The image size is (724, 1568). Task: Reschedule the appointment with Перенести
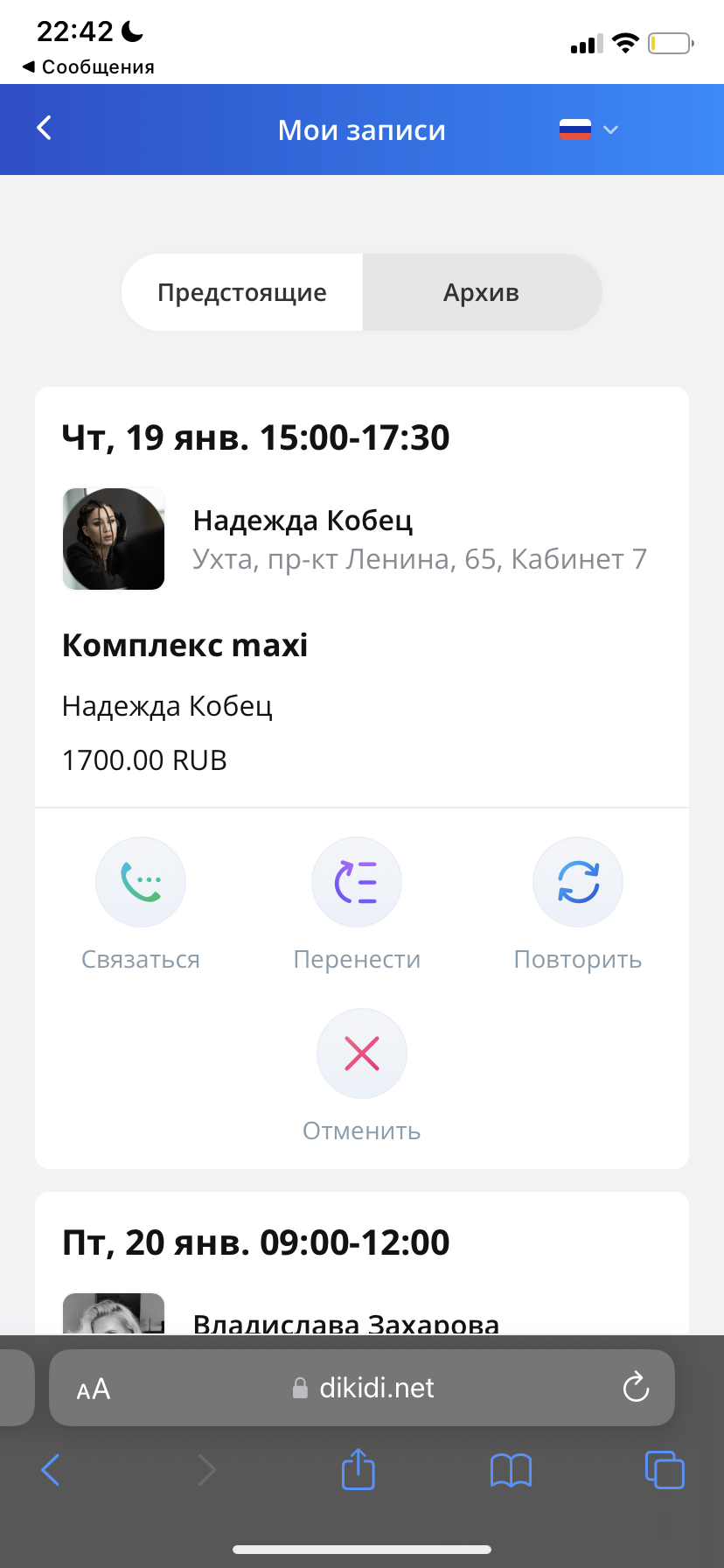pos(357,883)
